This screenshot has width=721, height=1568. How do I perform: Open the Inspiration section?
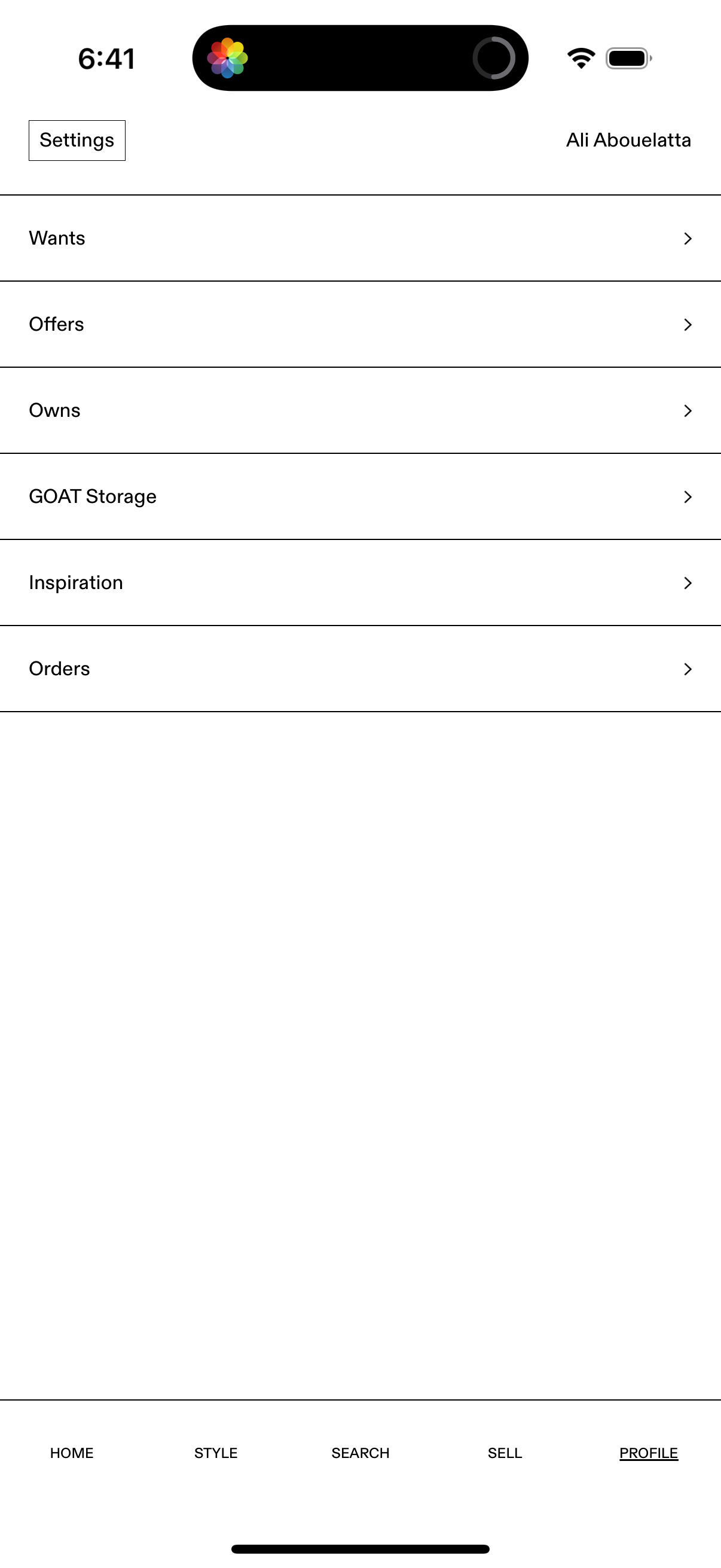pyautogui.click(x=688, y=582)
